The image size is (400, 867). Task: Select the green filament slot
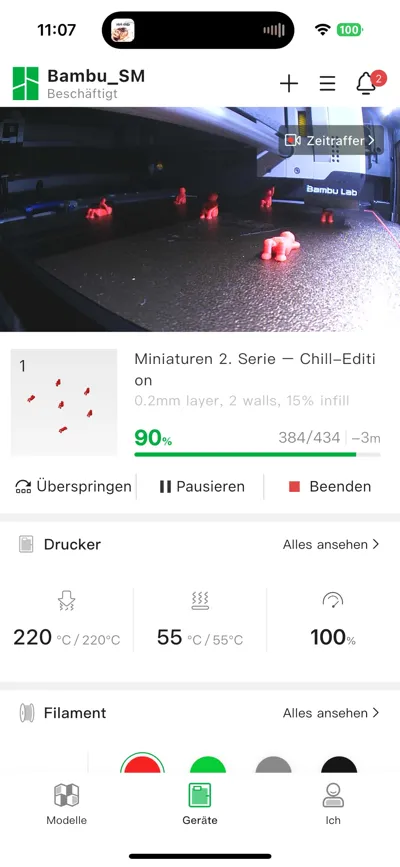coord(208,764)
